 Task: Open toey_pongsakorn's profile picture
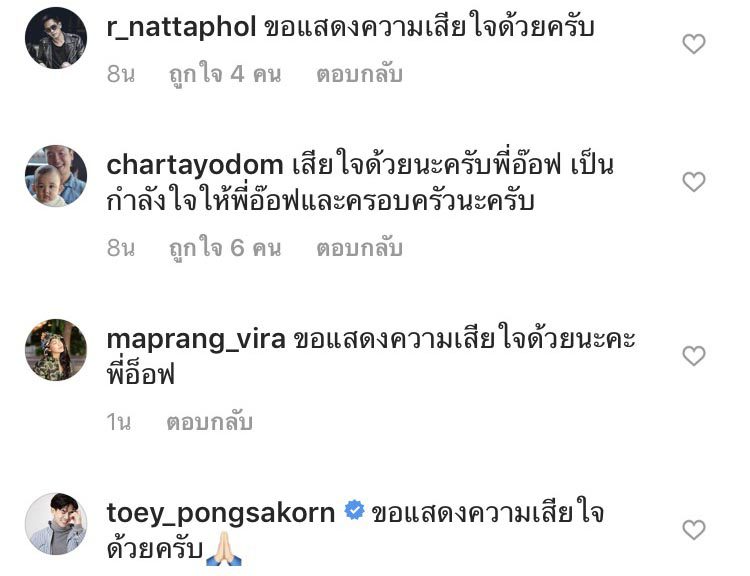click(56, 523)
